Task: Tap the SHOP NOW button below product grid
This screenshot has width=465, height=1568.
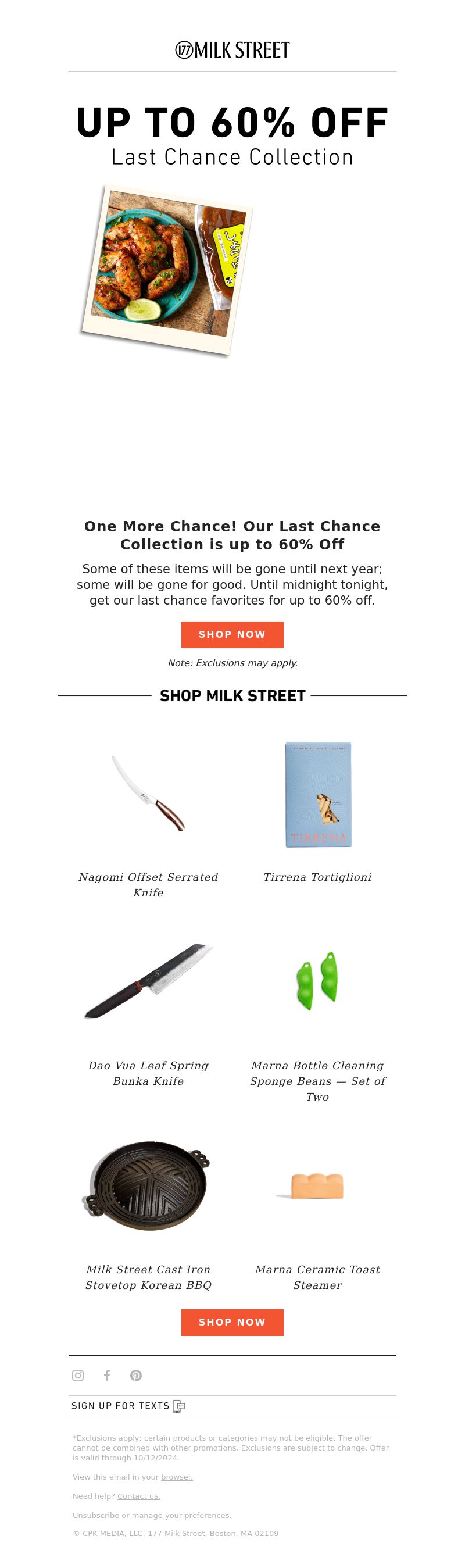Action: [x=232, y=1322]
